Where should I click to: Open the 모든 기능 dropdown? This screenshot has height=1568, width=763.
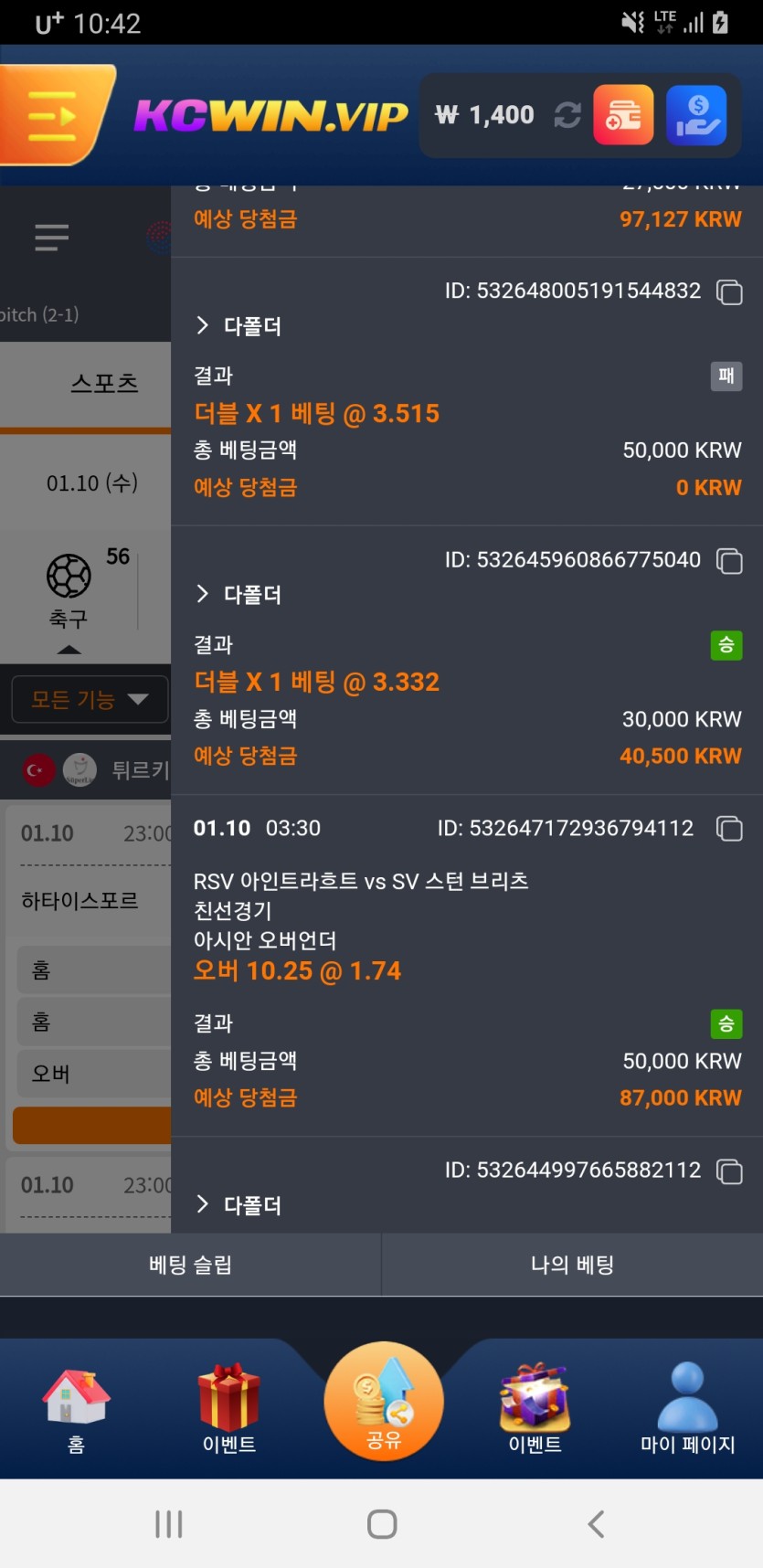pos(90,700)
